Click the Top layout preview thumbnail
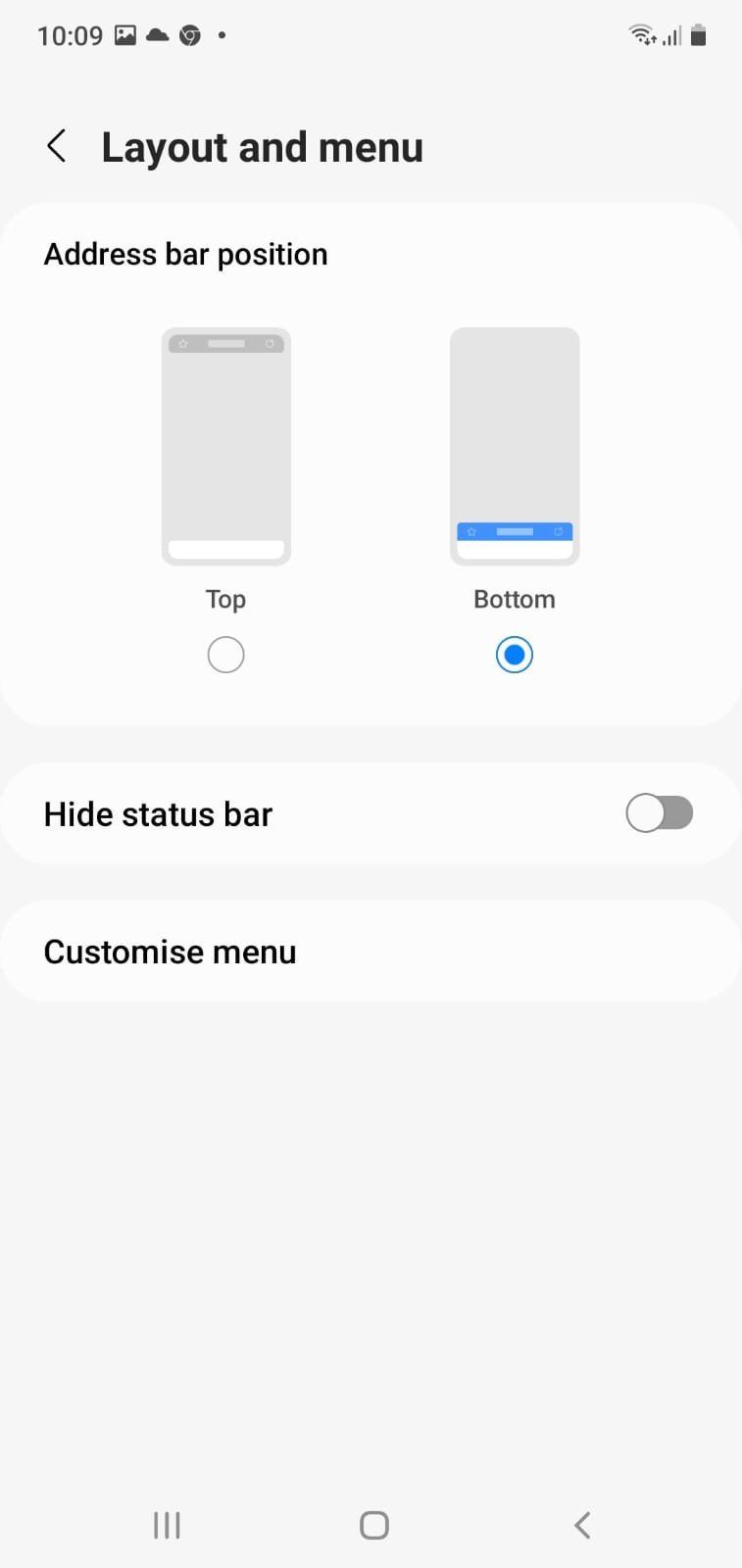 (225, 446)
